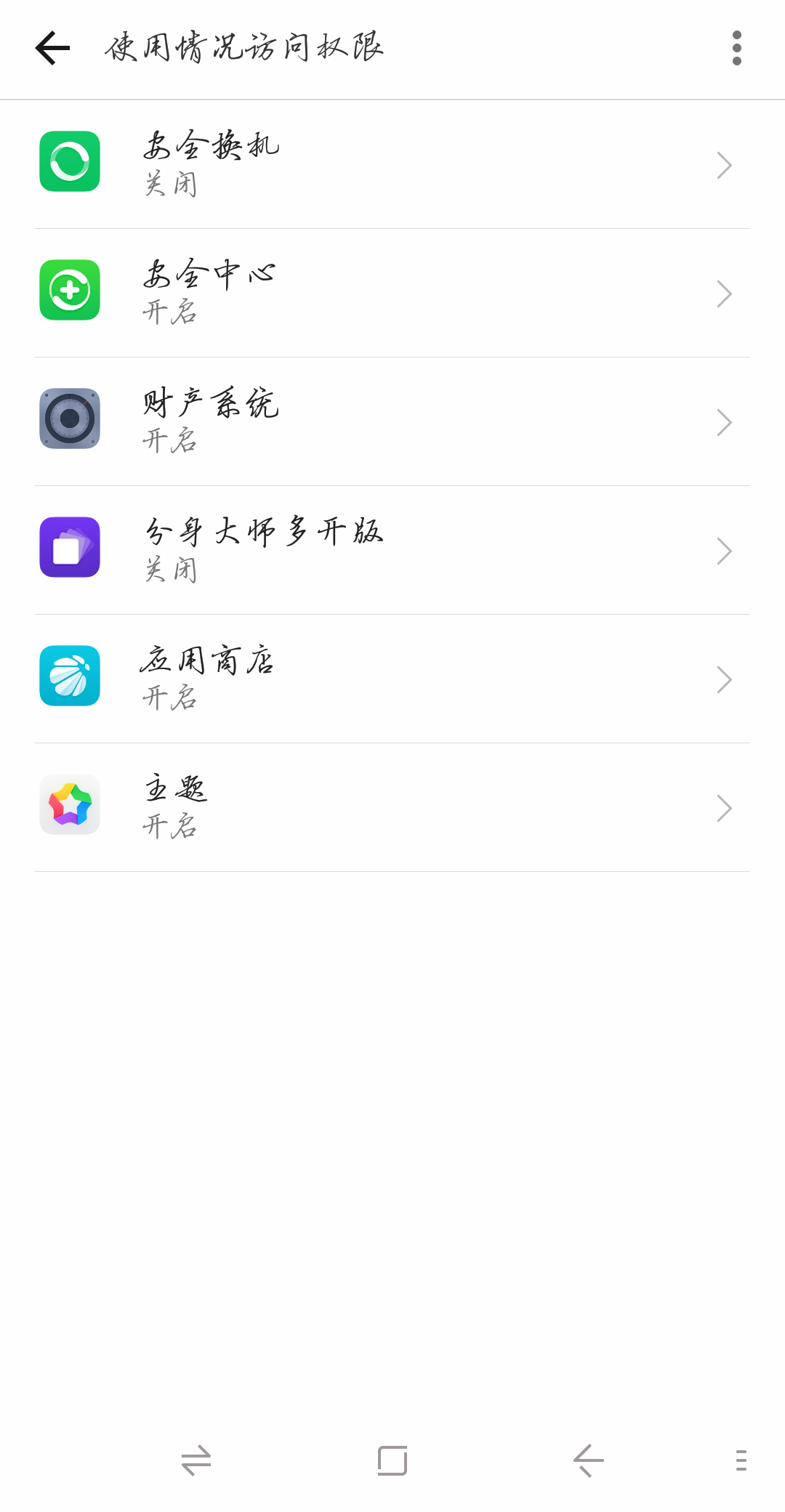
Task: Open 应用商店 usage access row
Action: coord(392,679)
